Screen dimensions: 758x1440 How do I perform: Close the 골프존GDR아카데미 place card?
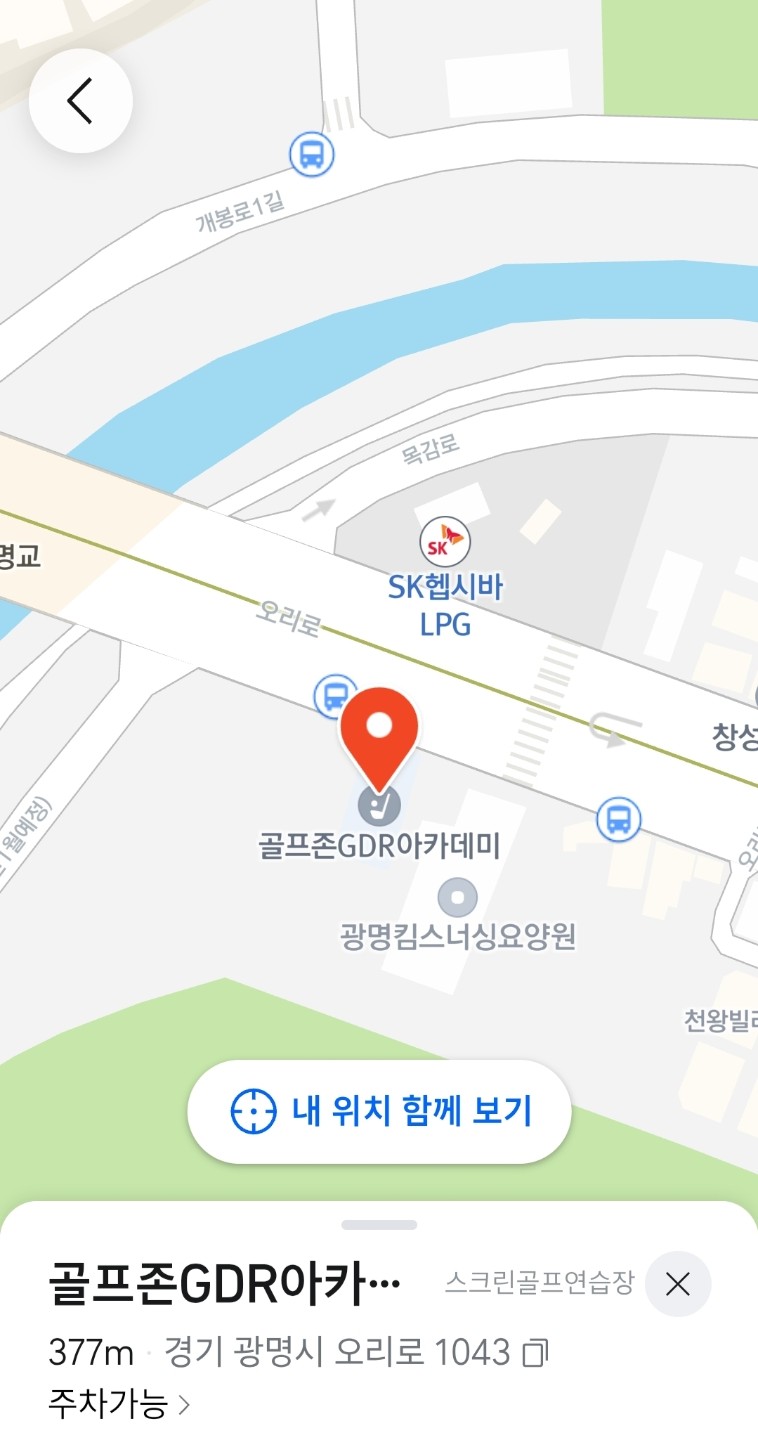coord(677,1284)
